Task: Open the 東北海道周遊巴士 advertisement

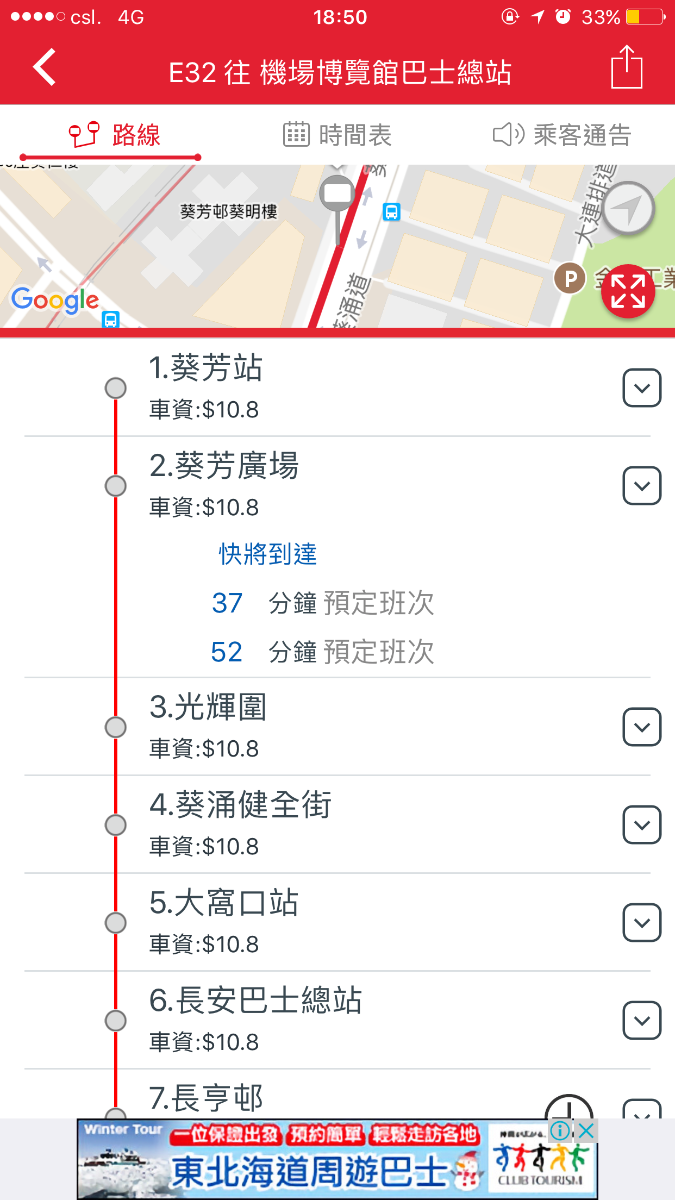Action: pos(320,1168)
